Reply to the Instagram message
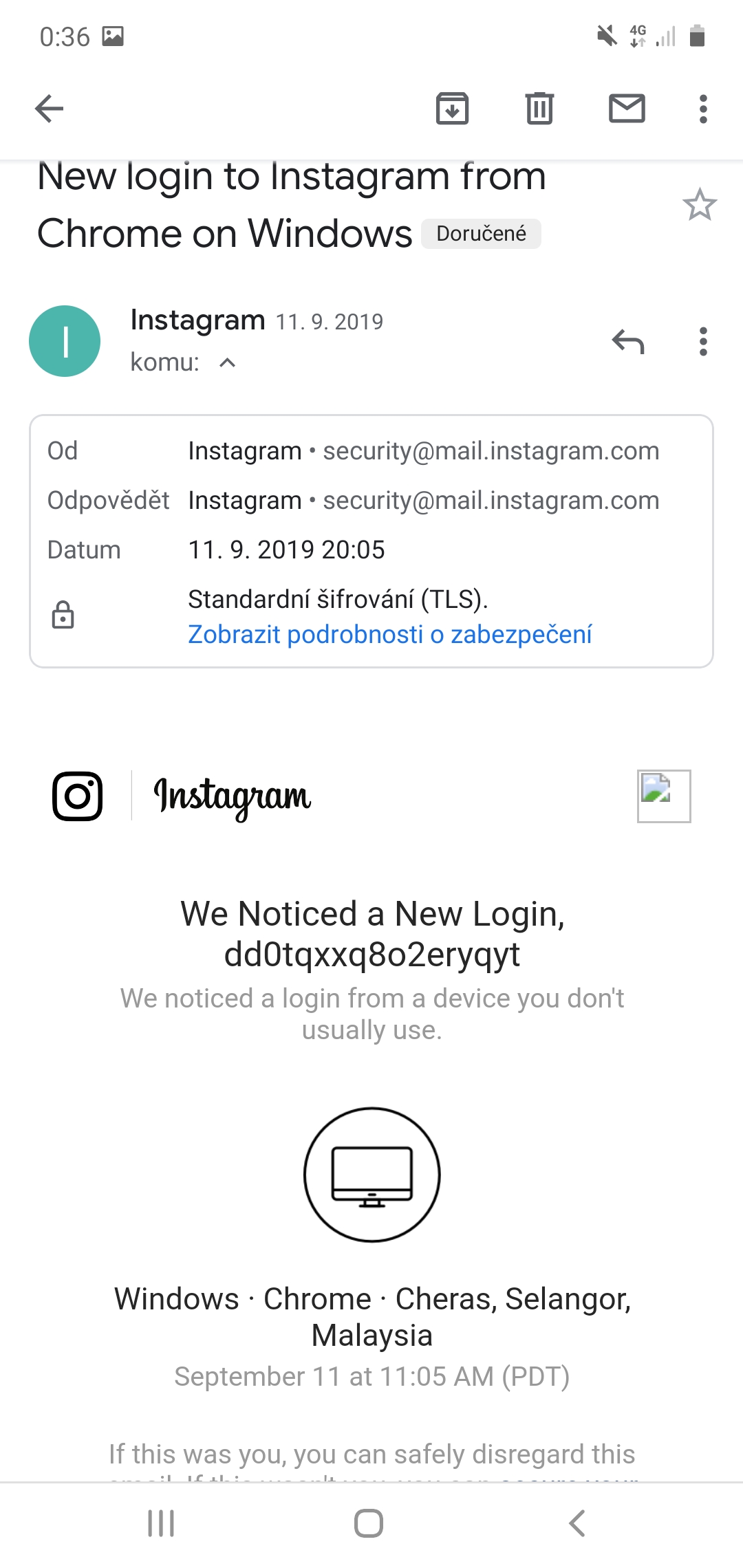 coord(627,341)
